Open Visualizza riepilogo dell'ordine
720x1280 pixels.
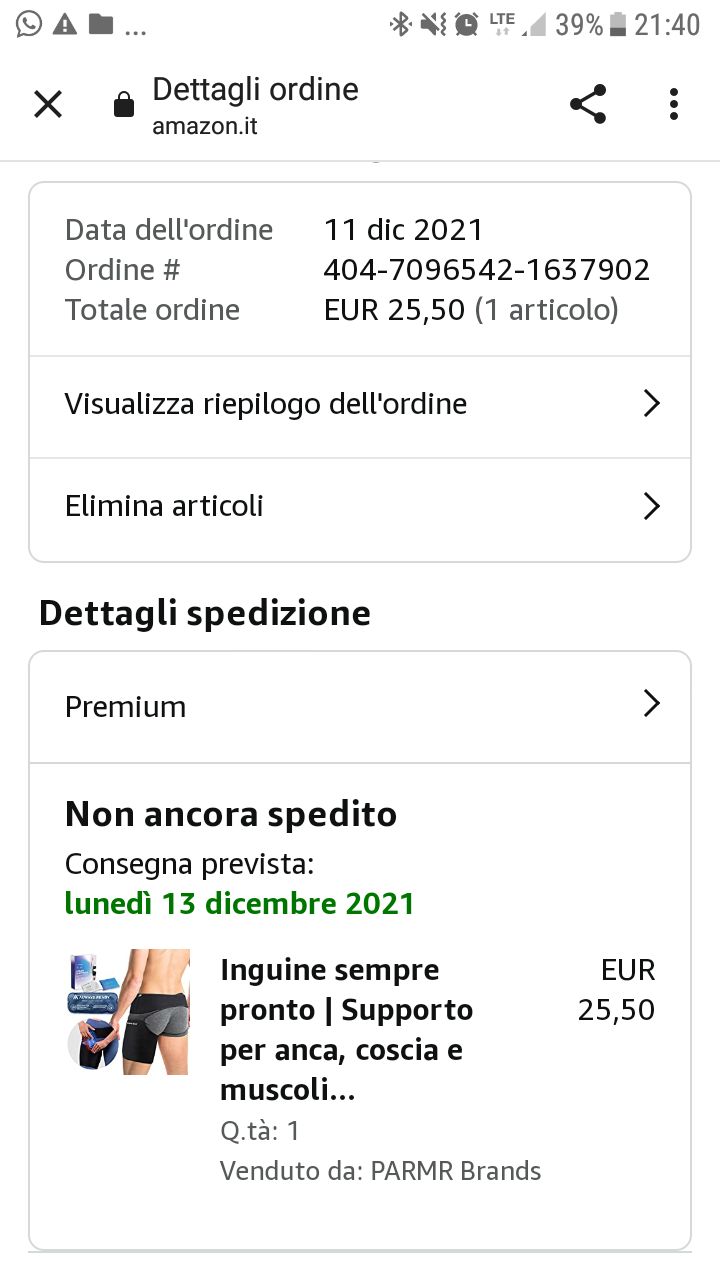(x=360, y=405)
